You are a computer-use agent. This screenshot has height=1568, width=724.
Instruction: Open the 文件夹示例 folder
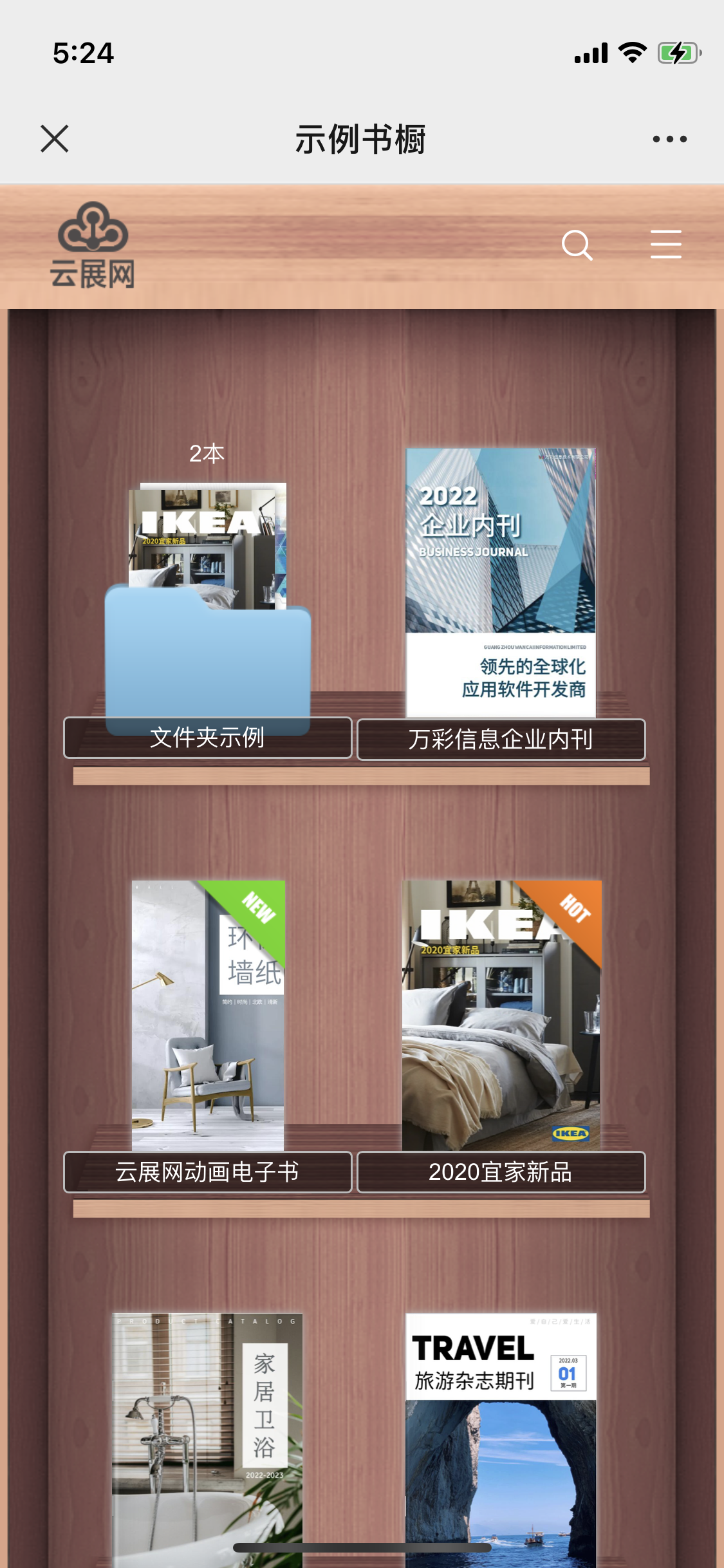(207, 644)
